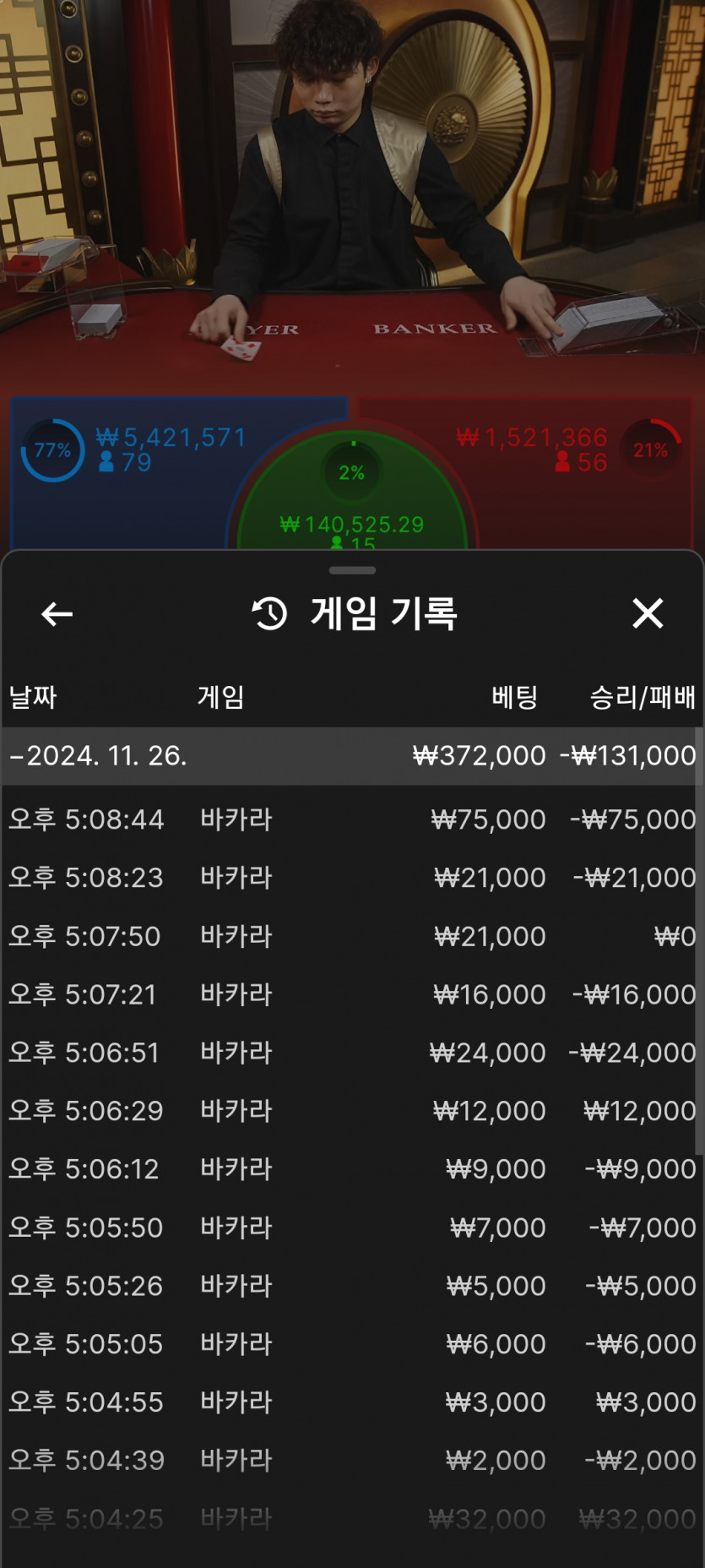Open the 오후 5:04:55 baccarat record
Viewport: 705px width, 1568px height.
(352, 1402)
